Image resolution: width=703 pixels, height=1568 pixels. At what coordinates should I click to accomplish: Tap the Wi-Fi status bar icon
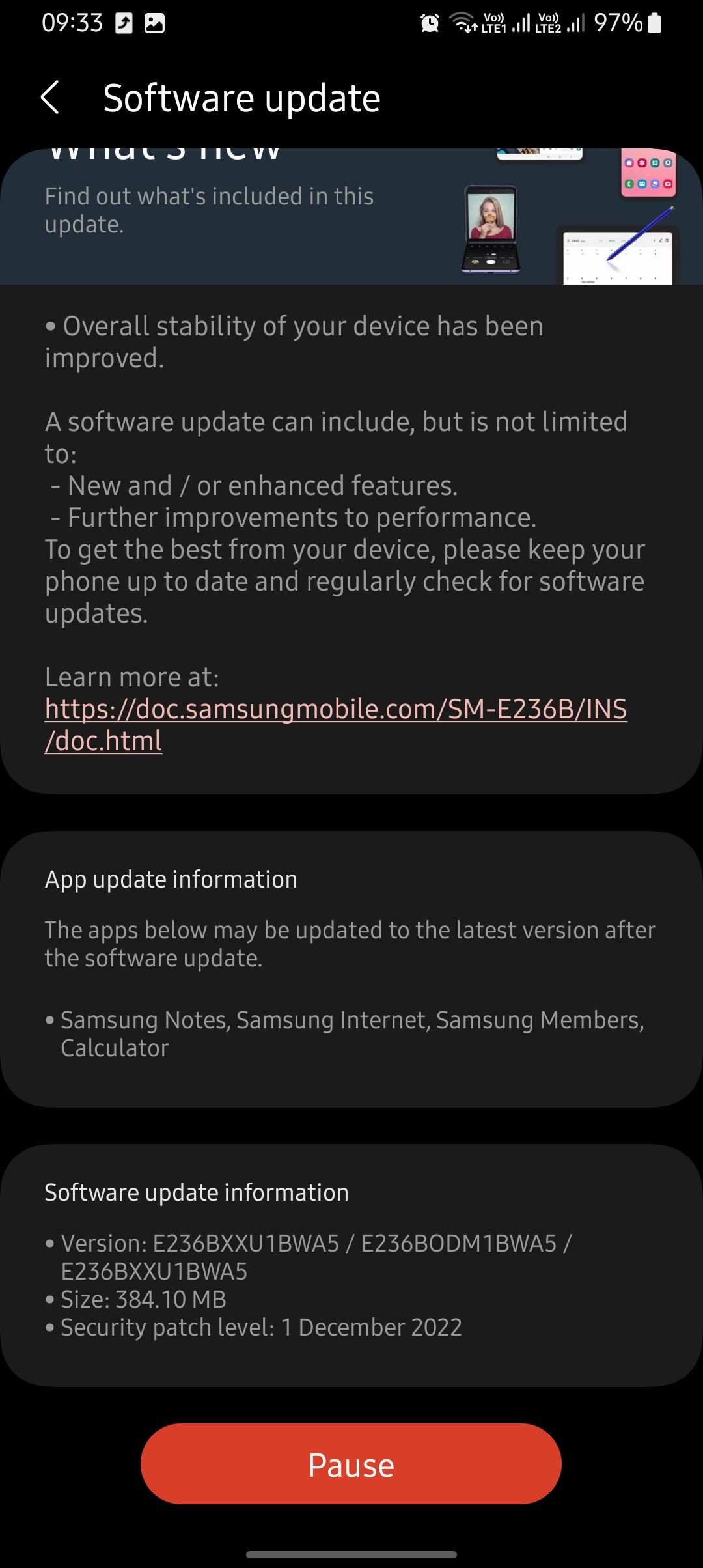coord(463,23)
